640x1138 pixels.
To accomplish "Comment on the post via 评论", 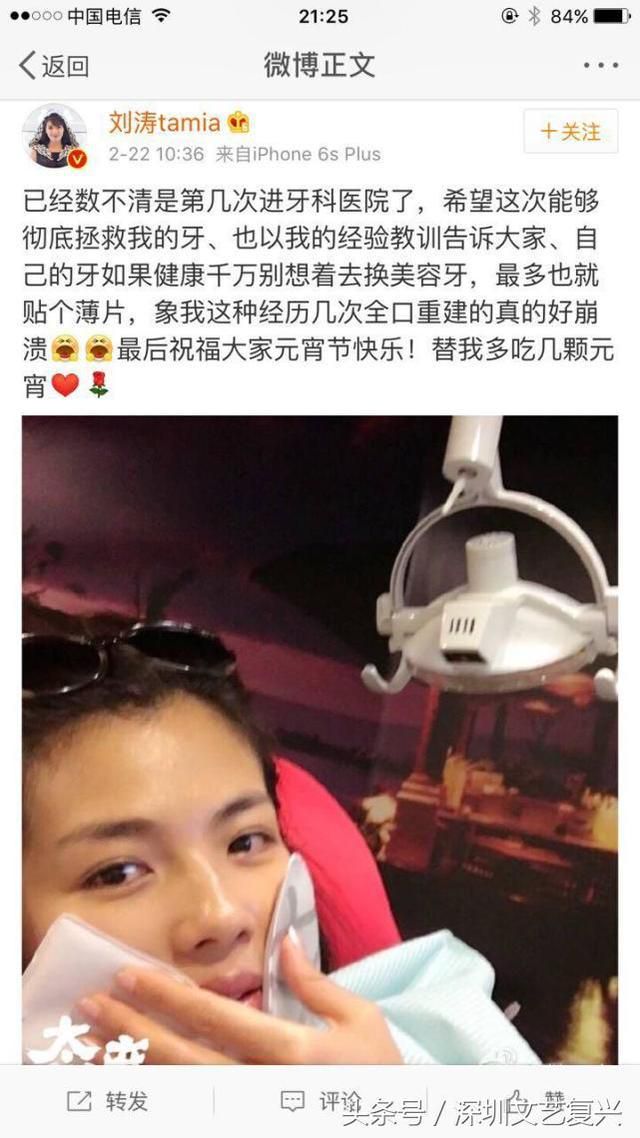I will pos(320,1101).
